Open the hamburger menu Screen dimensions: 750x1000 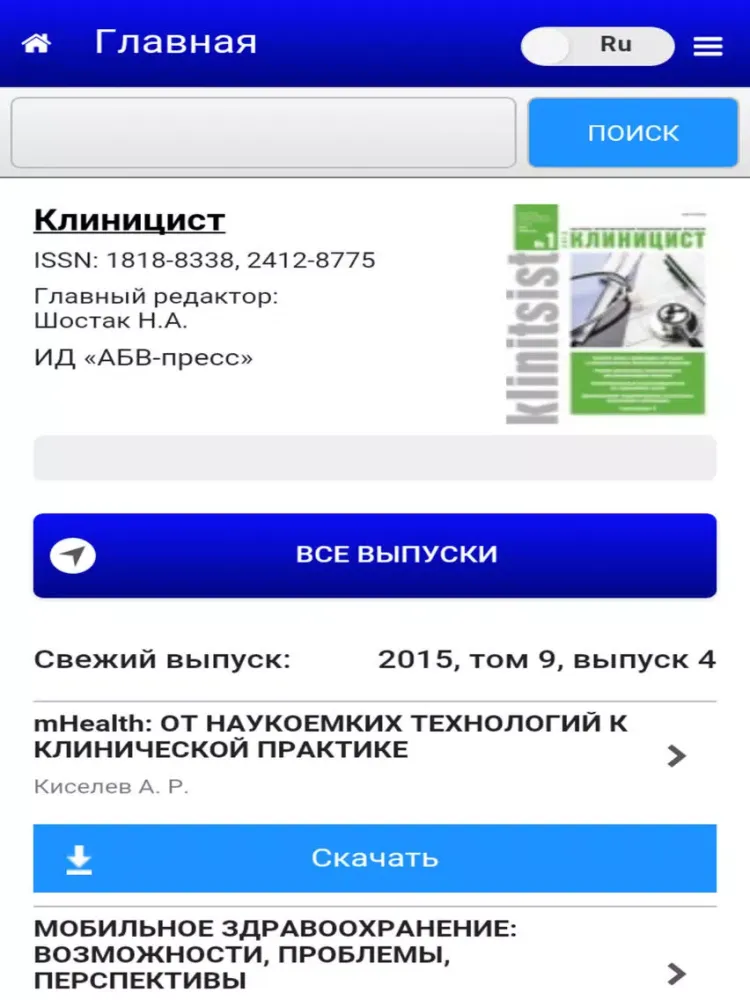click(708, 46)
